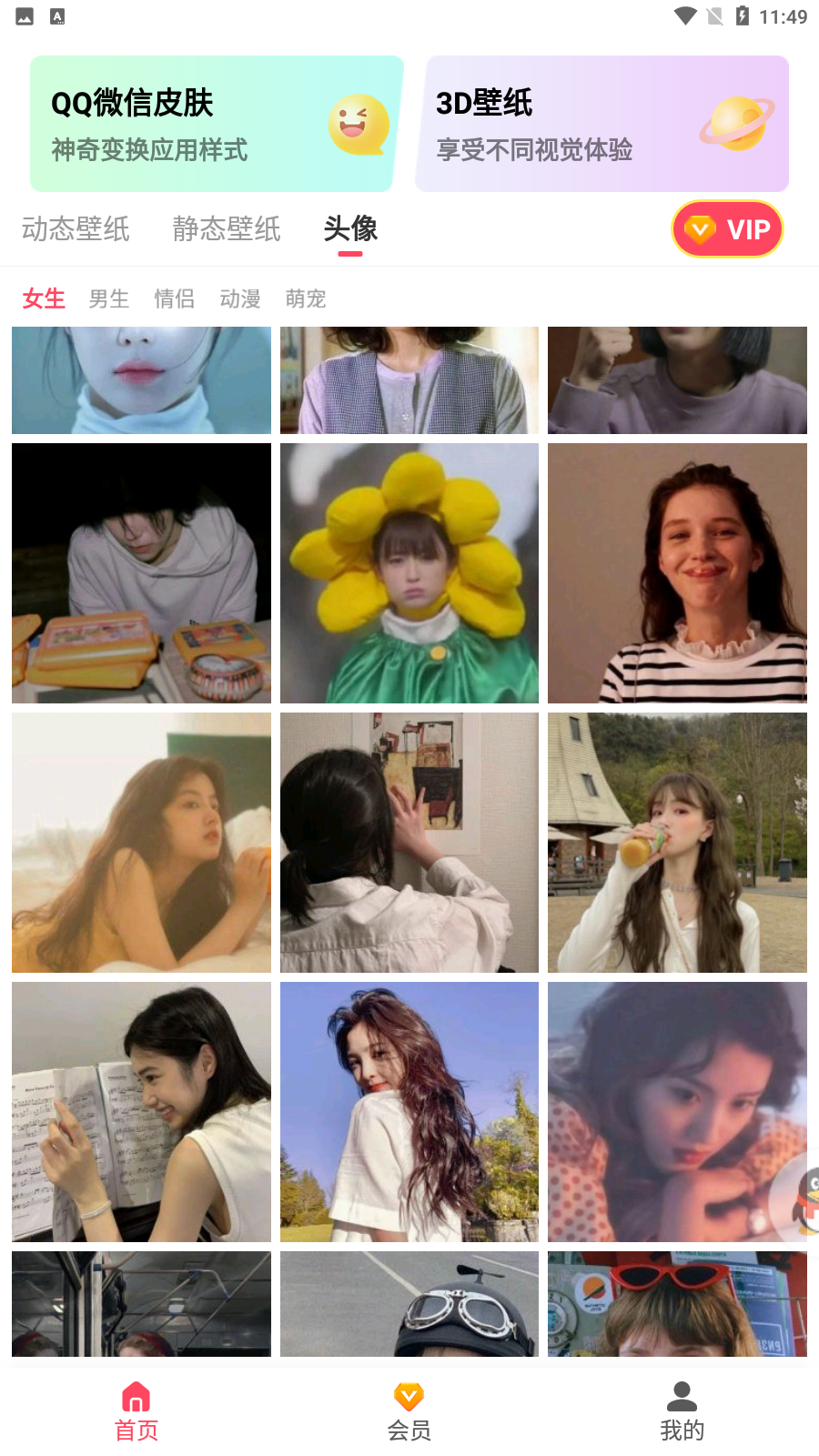Open the striped shirt smiling girl avatar
This screenshot has width=819, height=1456.
point(677,573)
